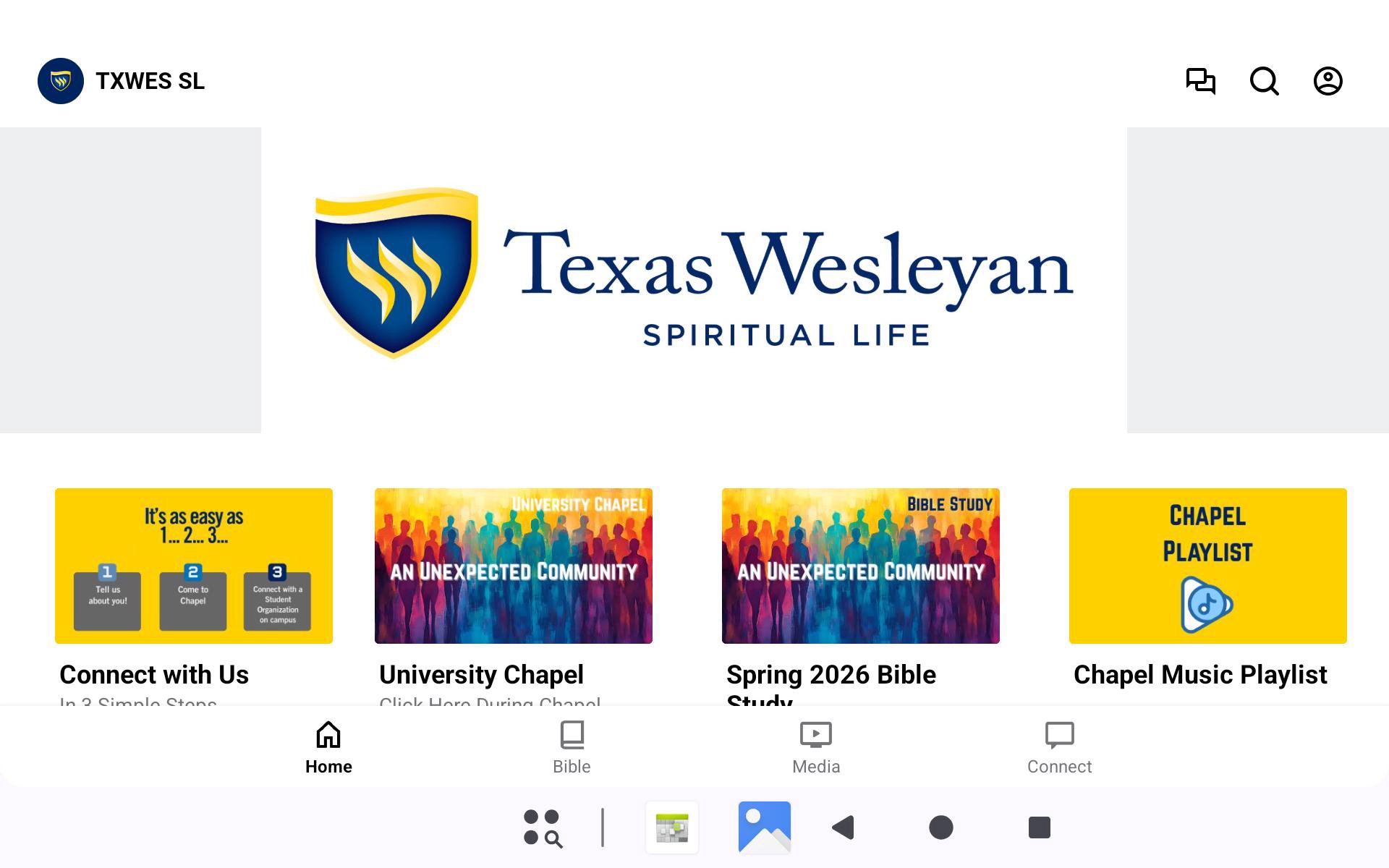Open the messages chat icon

(x=1200, y=81)
